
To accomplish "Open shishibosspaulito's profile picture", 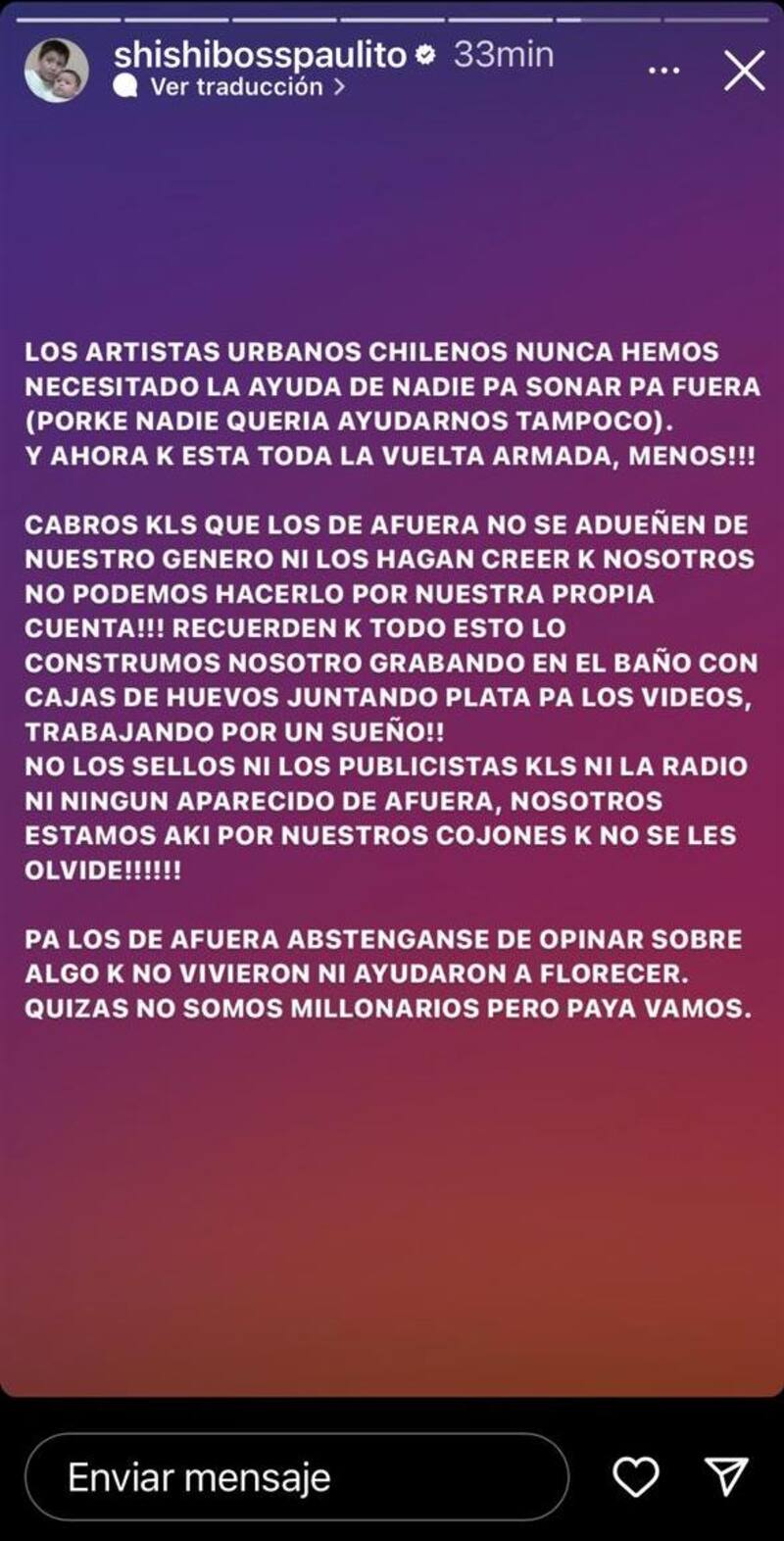I will pyautogui.click(x=56, y=71).
